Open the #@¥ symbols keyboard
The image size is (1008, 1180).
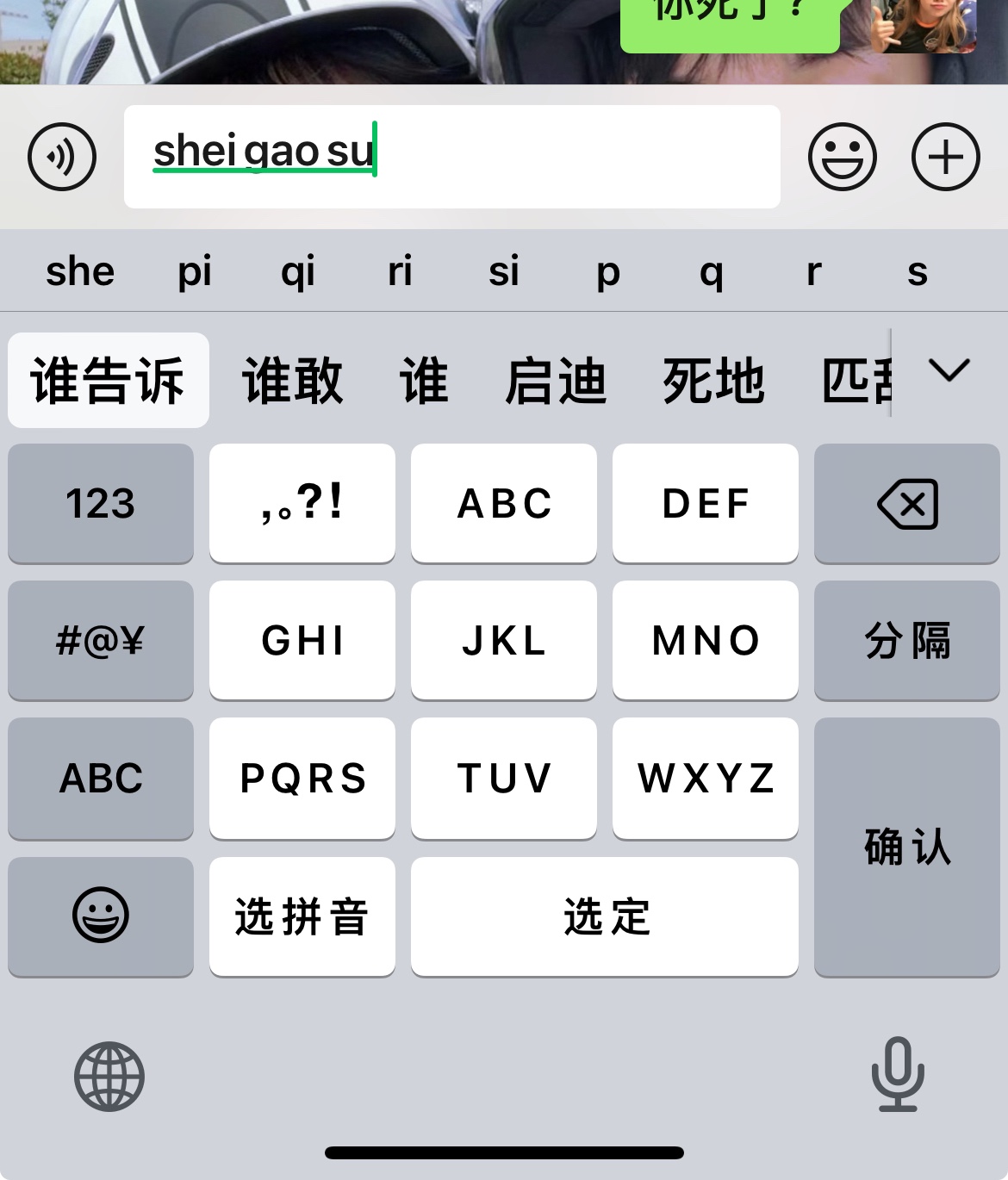click(x=101, y=641)
